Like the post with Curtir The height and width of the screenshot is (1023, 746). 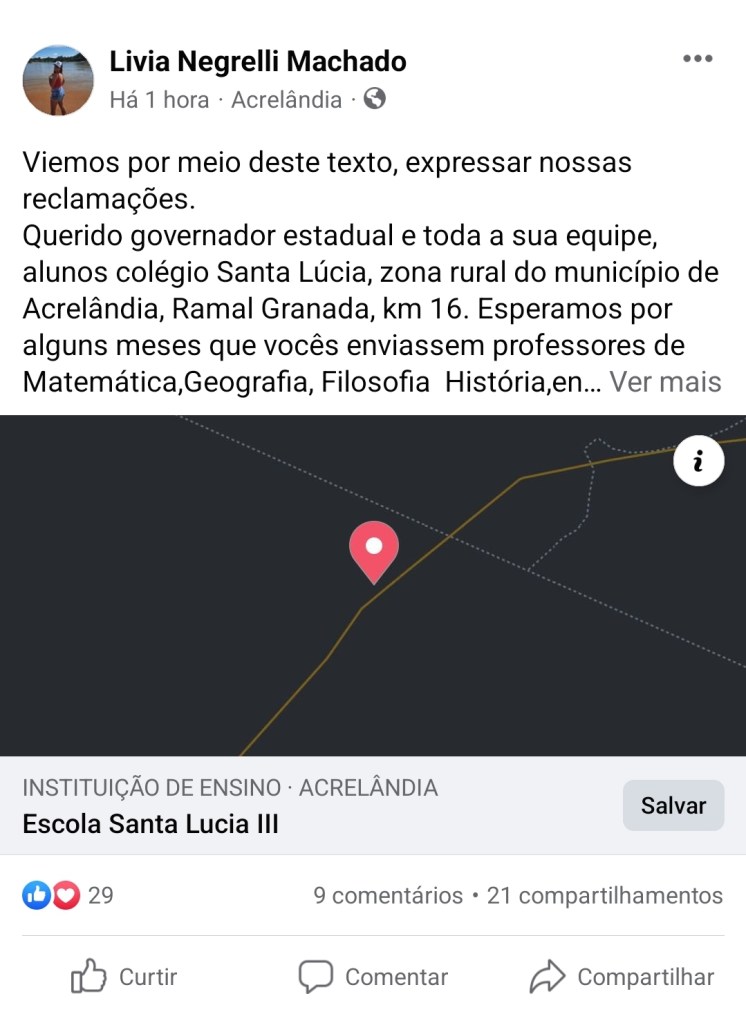pos(125,977)
